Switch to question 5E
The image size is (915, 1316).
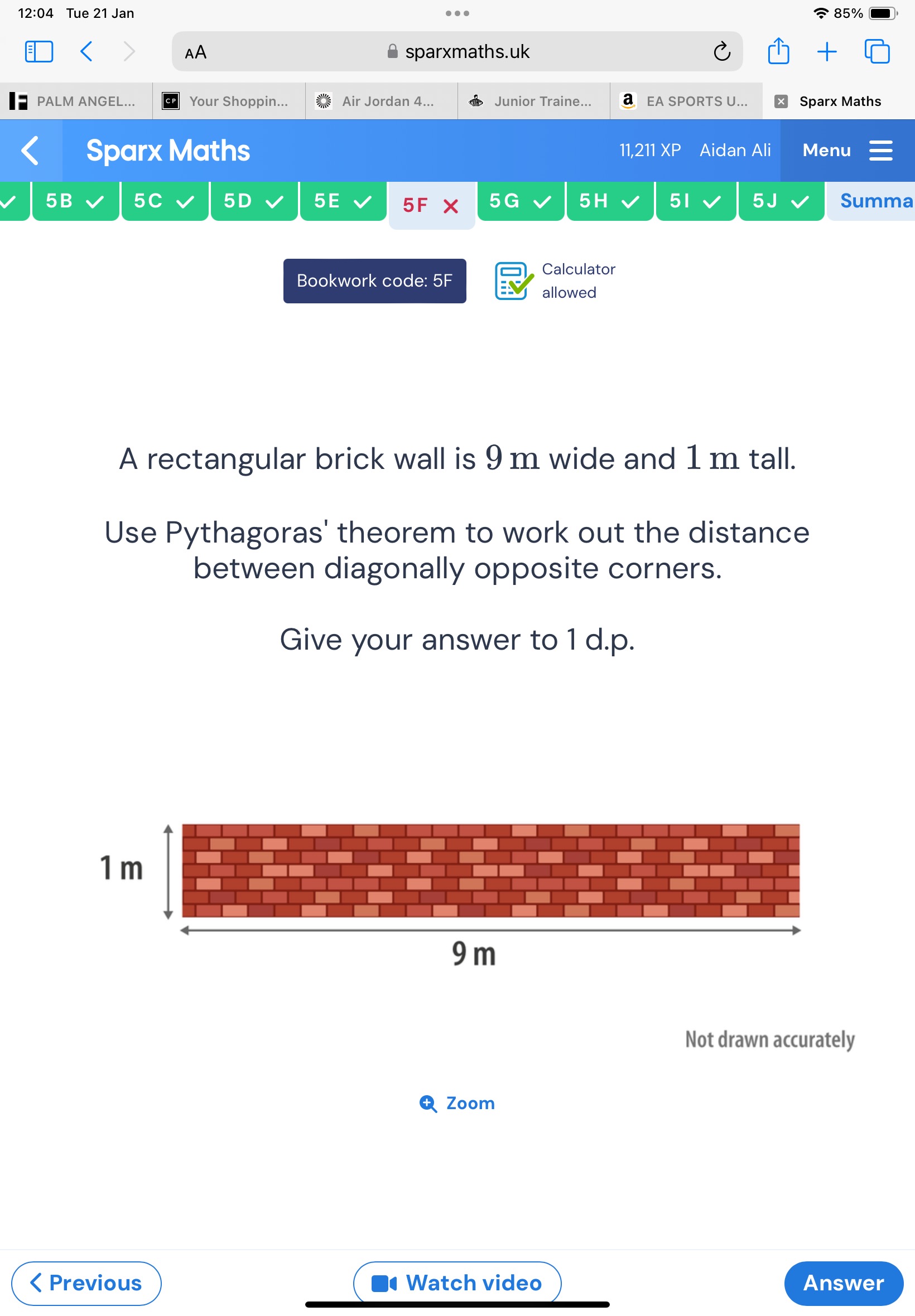click(x=343, y=201)
